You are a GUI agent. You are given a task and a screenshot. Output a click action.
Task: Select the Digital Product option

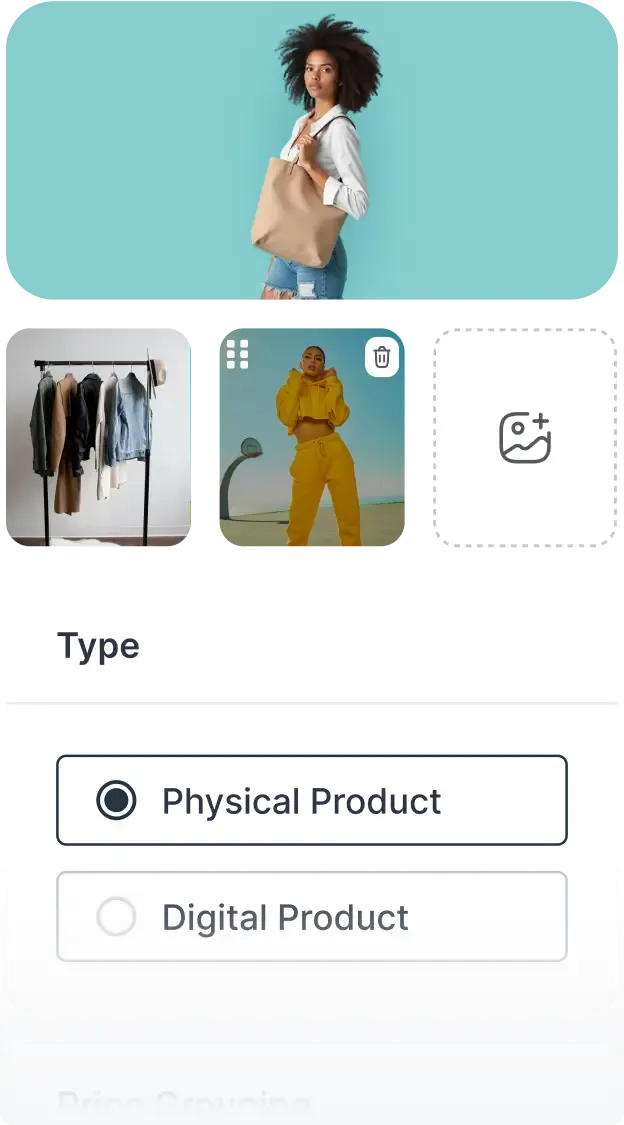tap(312, 916)
